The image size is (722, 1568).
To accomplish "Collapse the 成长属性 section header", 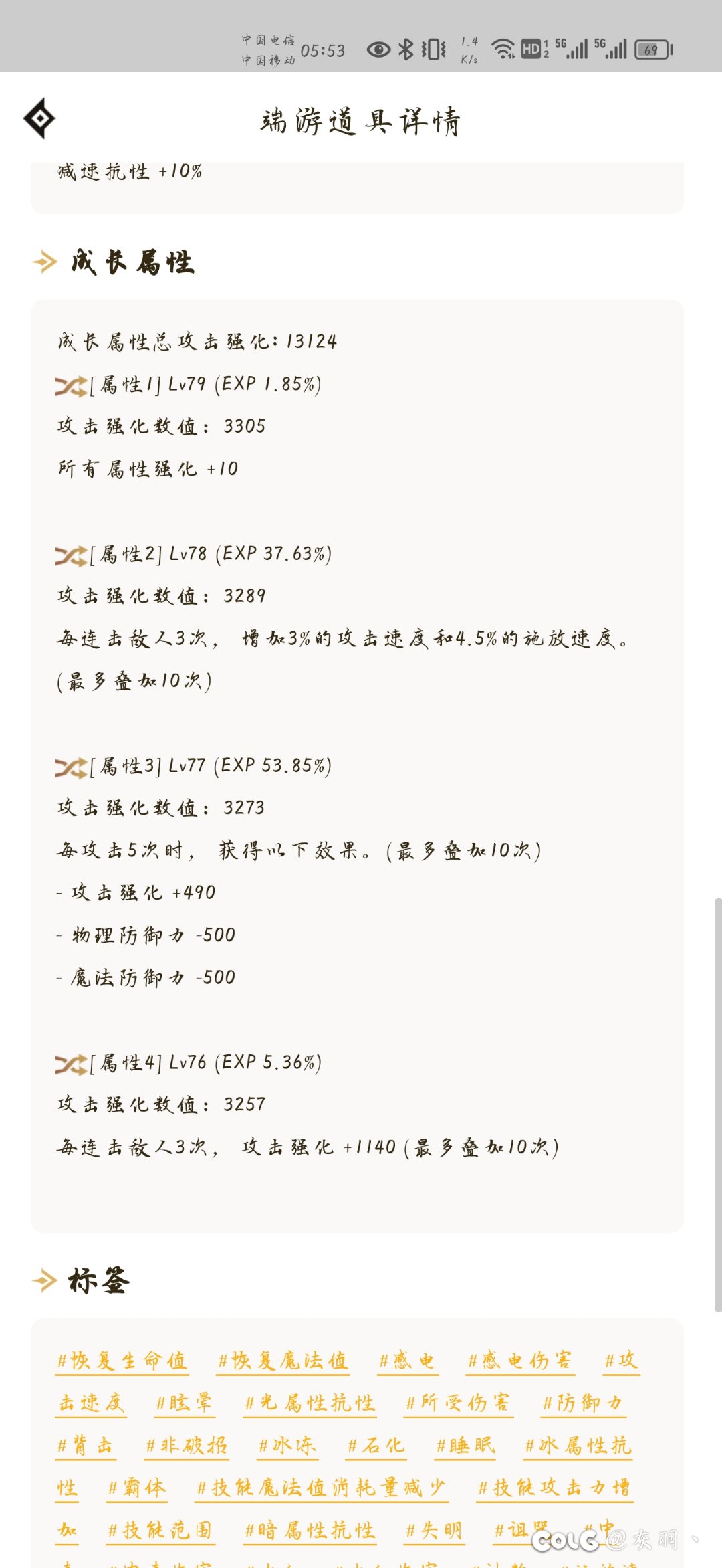I will point(130,262).
